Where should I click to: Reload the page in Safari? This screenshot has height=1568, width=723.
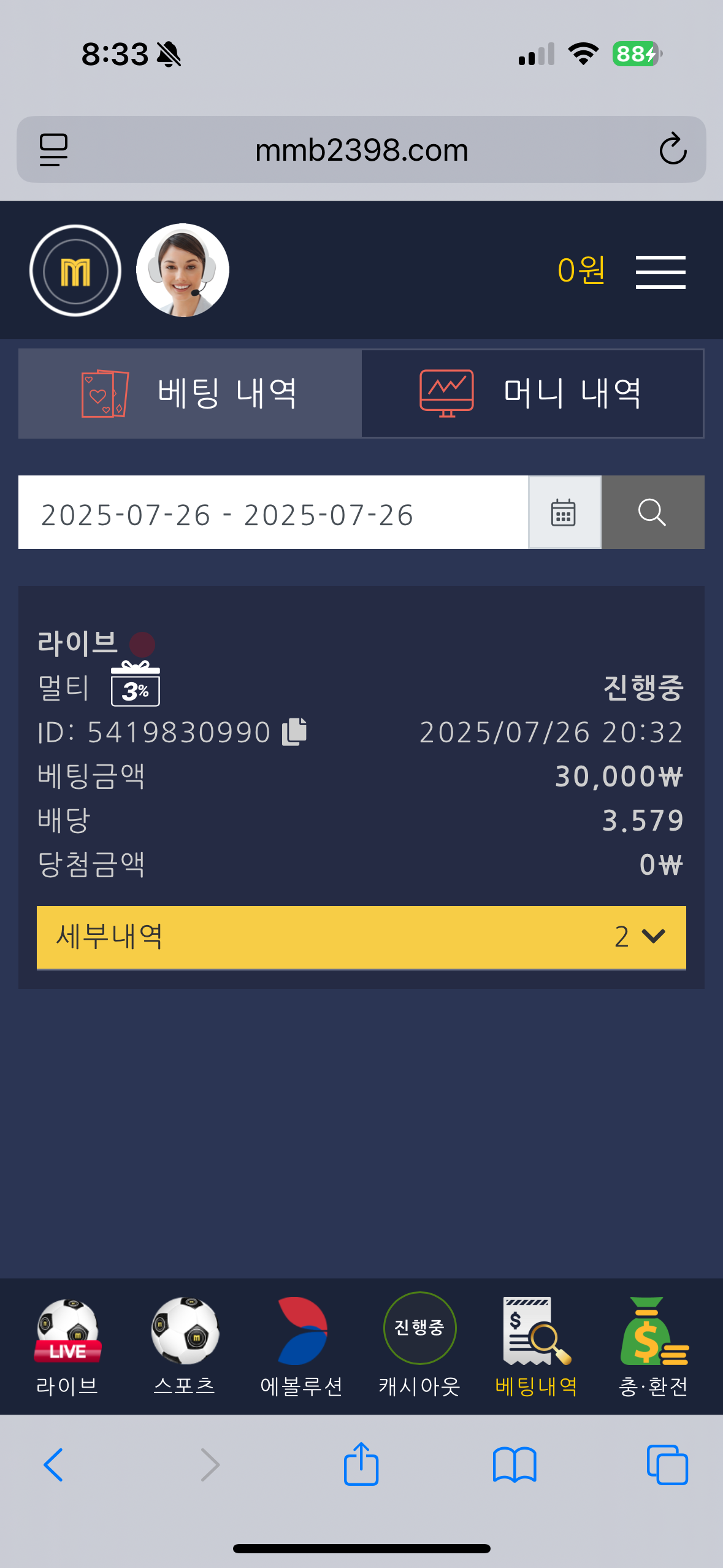pyautogui.click(x=672, y=149)
